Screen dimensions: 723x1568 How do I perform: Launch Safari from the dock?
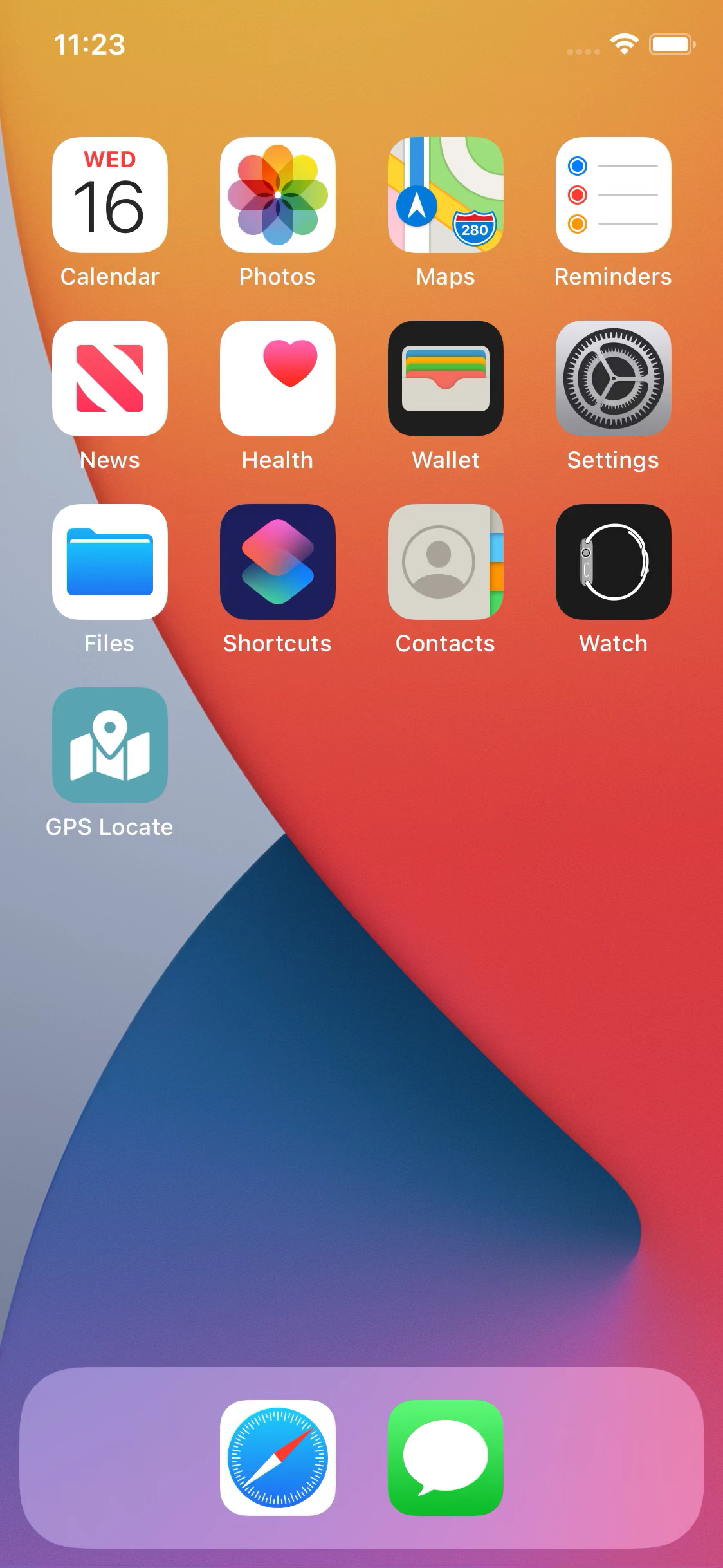pos(277,1457)
